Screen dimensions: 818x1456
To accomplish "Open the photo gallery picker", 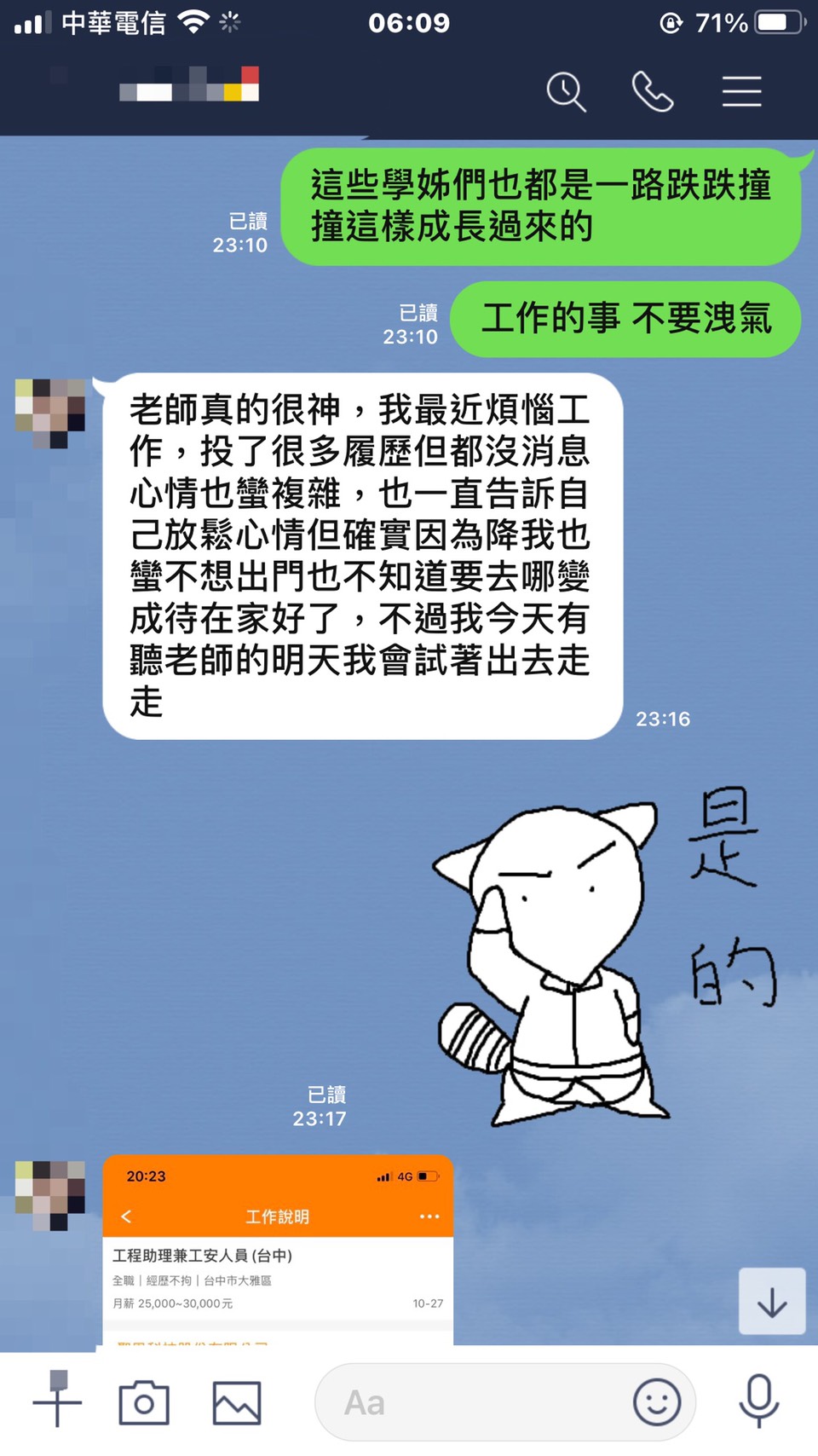I will tap(236, 1401).
